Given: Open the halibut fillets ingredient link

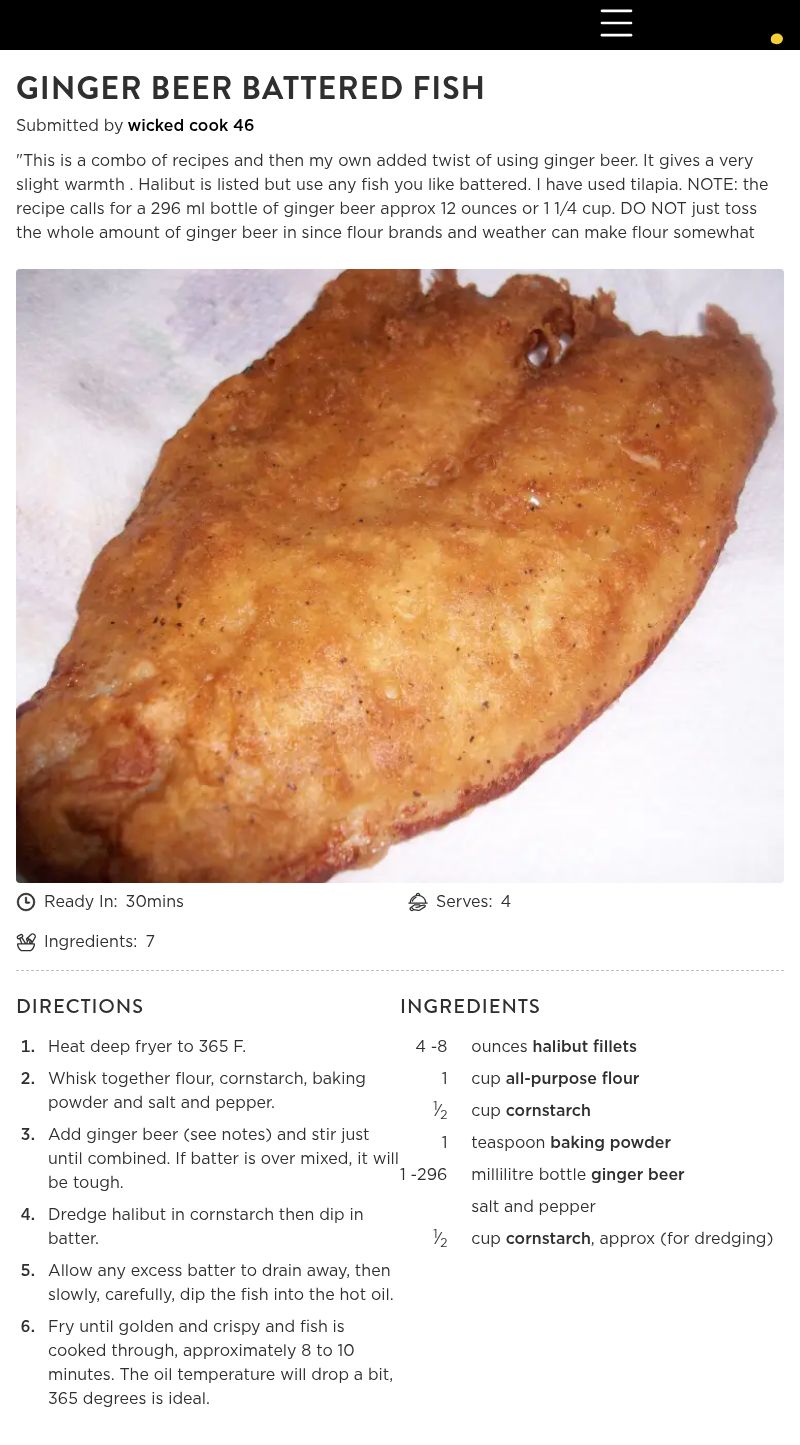Looking at the screenshot, I should point(584,1047).
